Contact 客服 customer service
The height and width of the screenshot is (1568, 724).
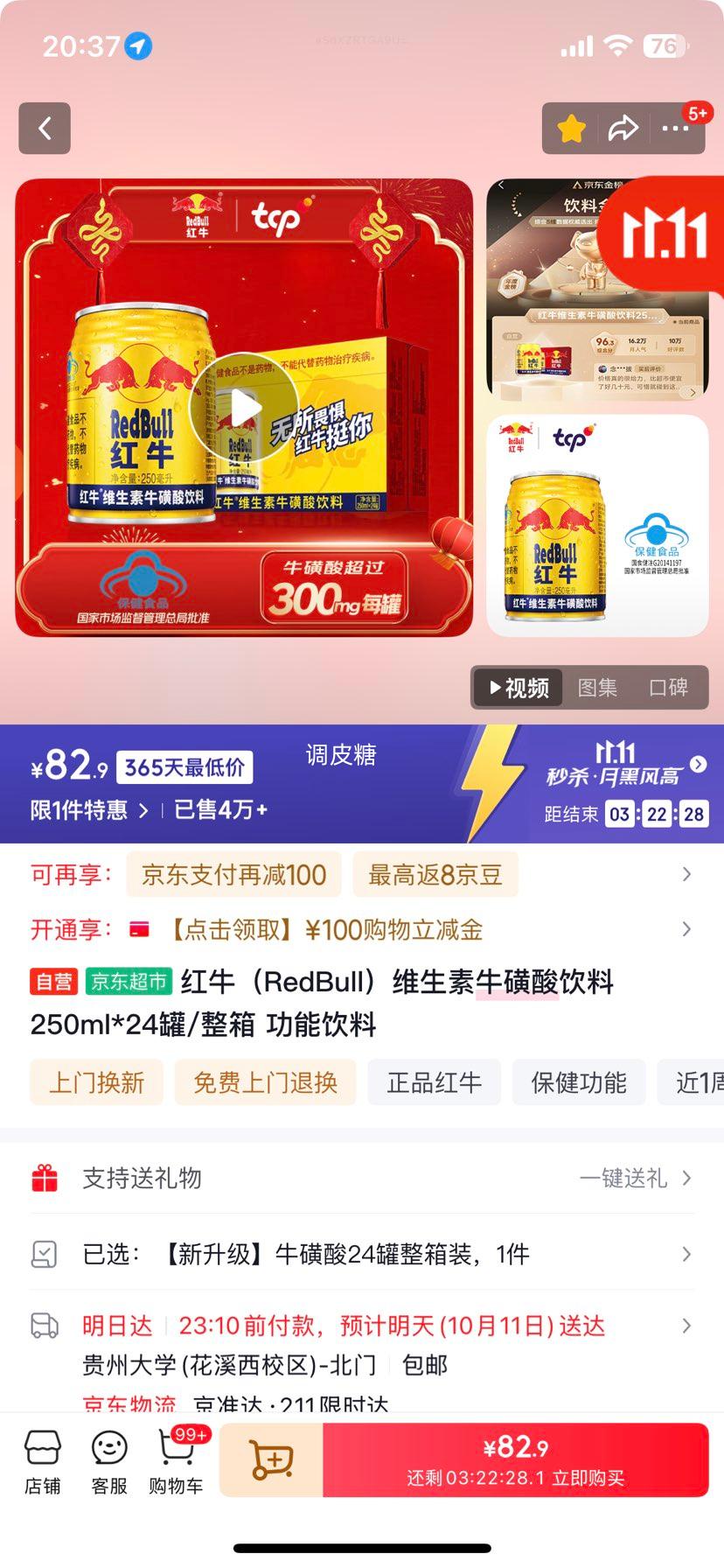[109, 1463]
